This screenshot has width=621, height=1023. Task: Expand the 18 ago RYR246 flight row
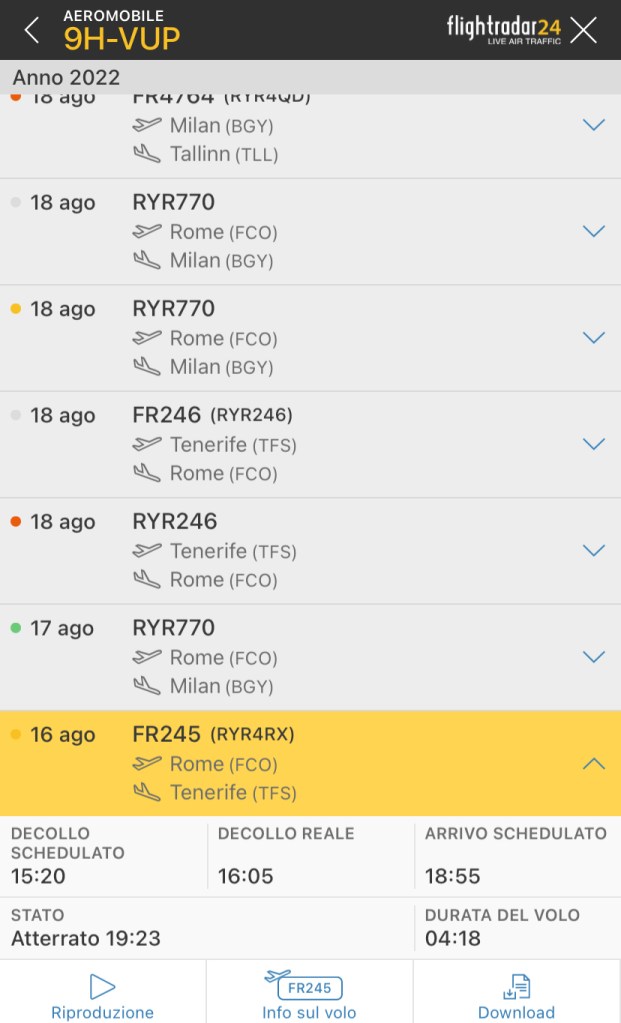click(593, 550)
